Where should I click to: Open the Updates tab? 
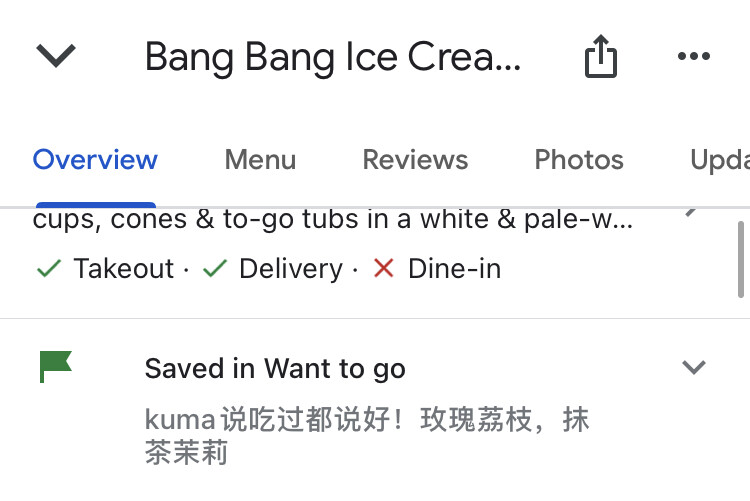[720, 160]
